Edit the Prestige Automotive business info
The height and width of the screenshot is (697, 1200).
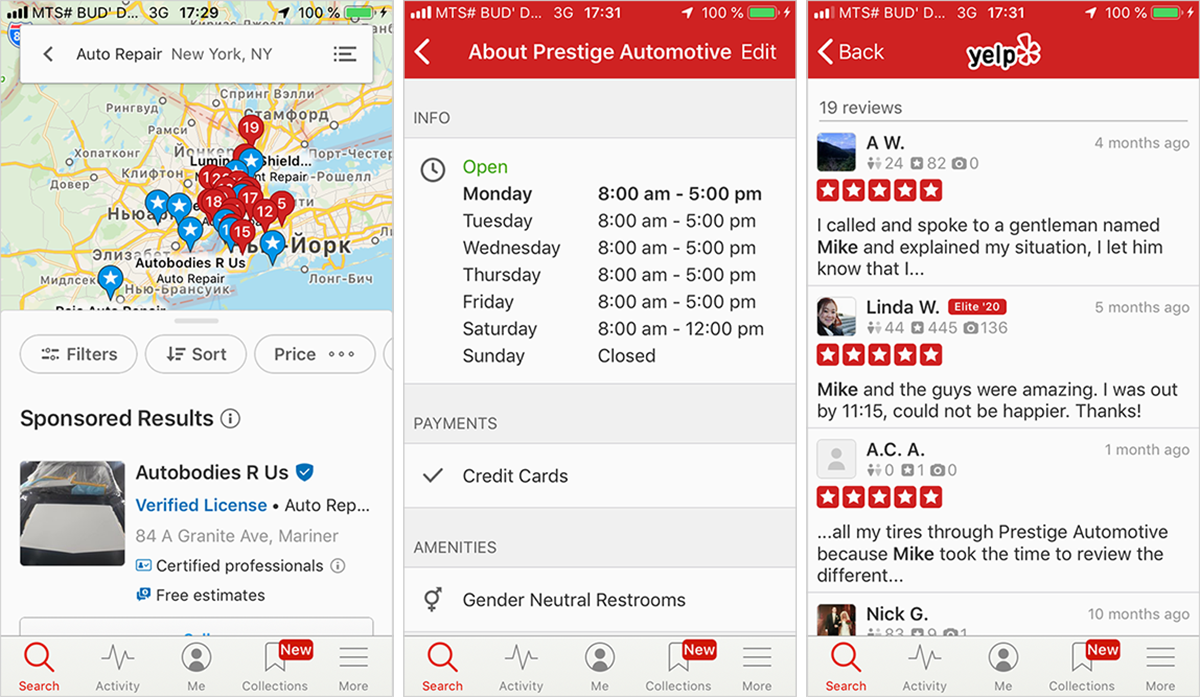point(758,52)
